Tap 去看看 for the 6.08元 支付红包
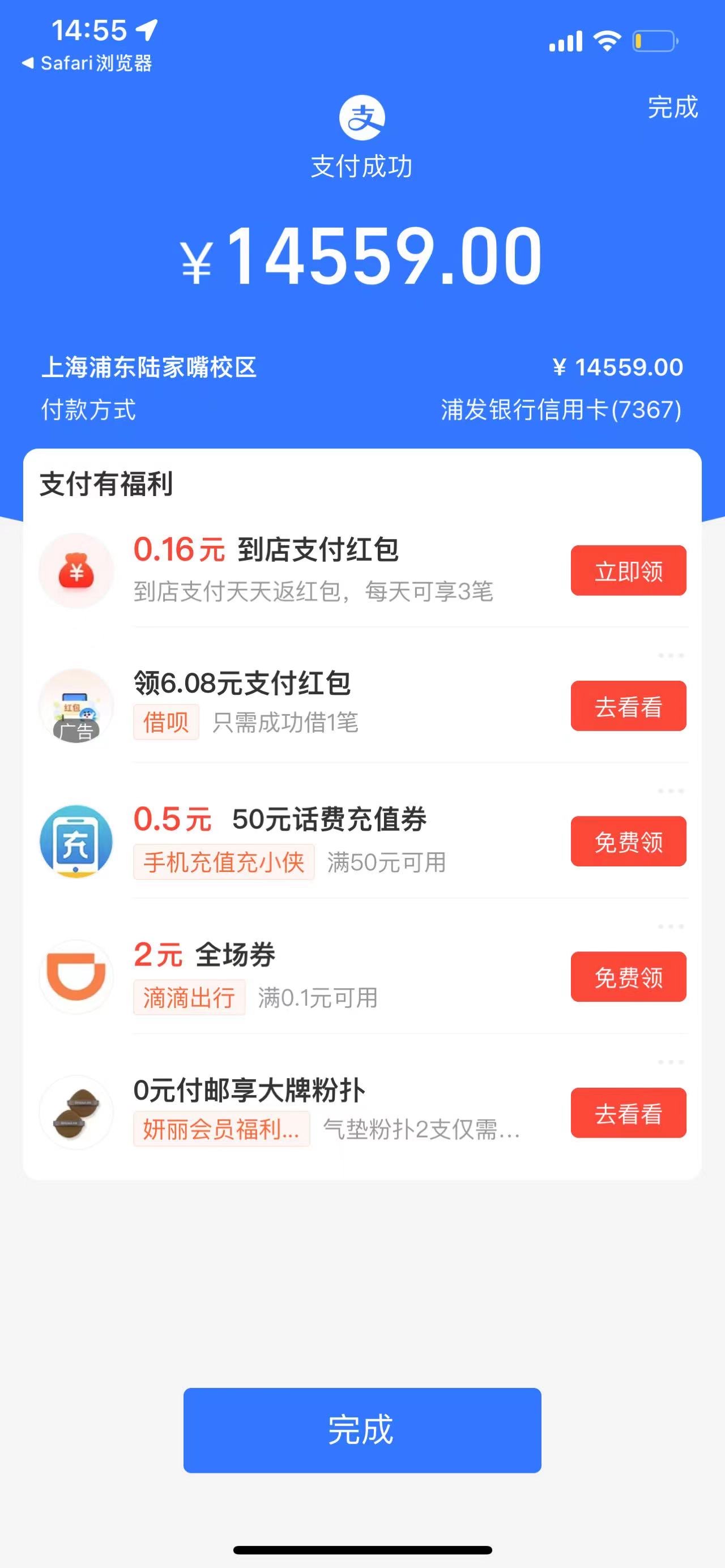The image size is (725, 1568). pos(628,706)
